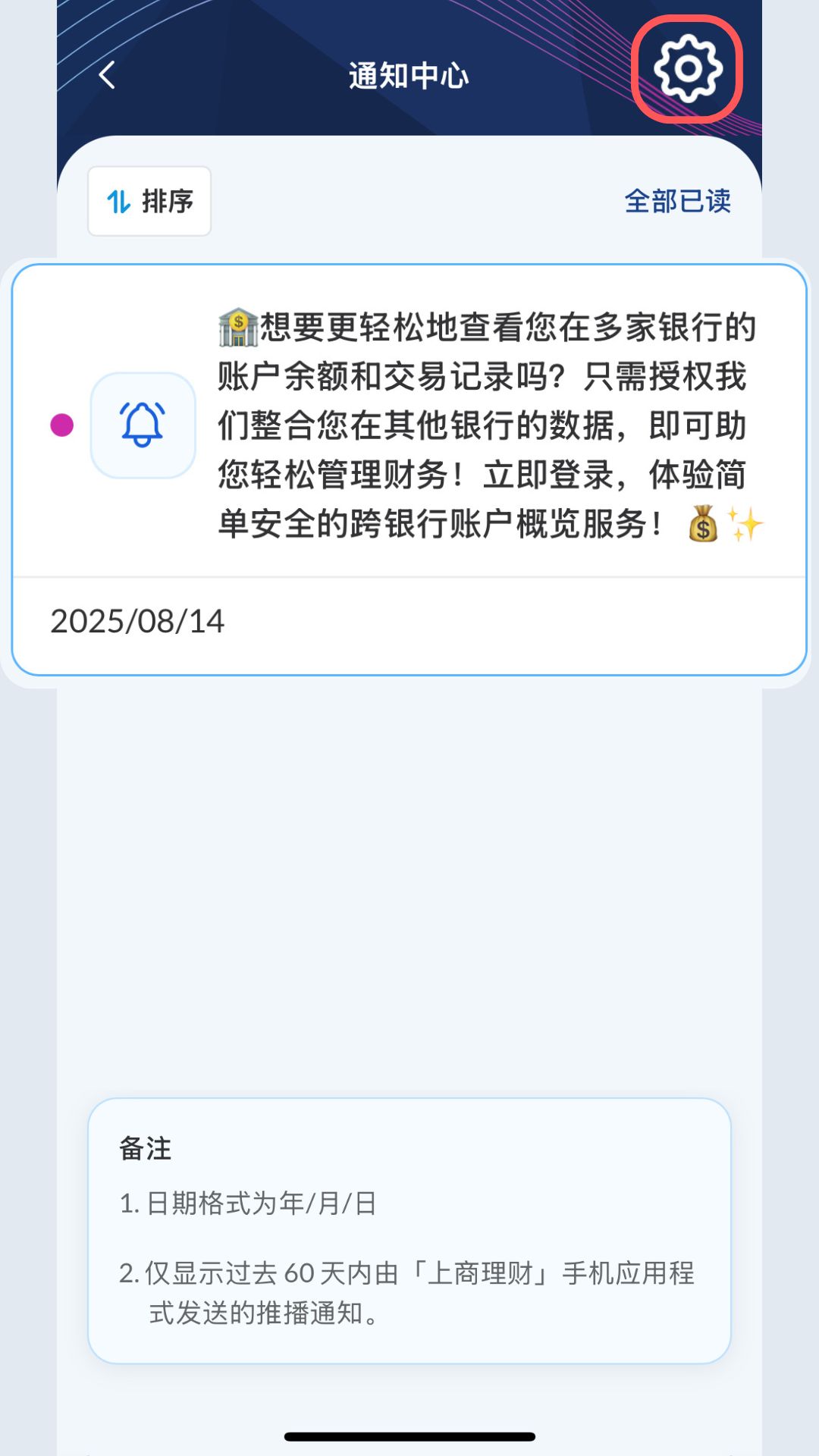This screenshot has height=1456, width=819.
Task: Tap the 排序 sort button
Action: 149,202
